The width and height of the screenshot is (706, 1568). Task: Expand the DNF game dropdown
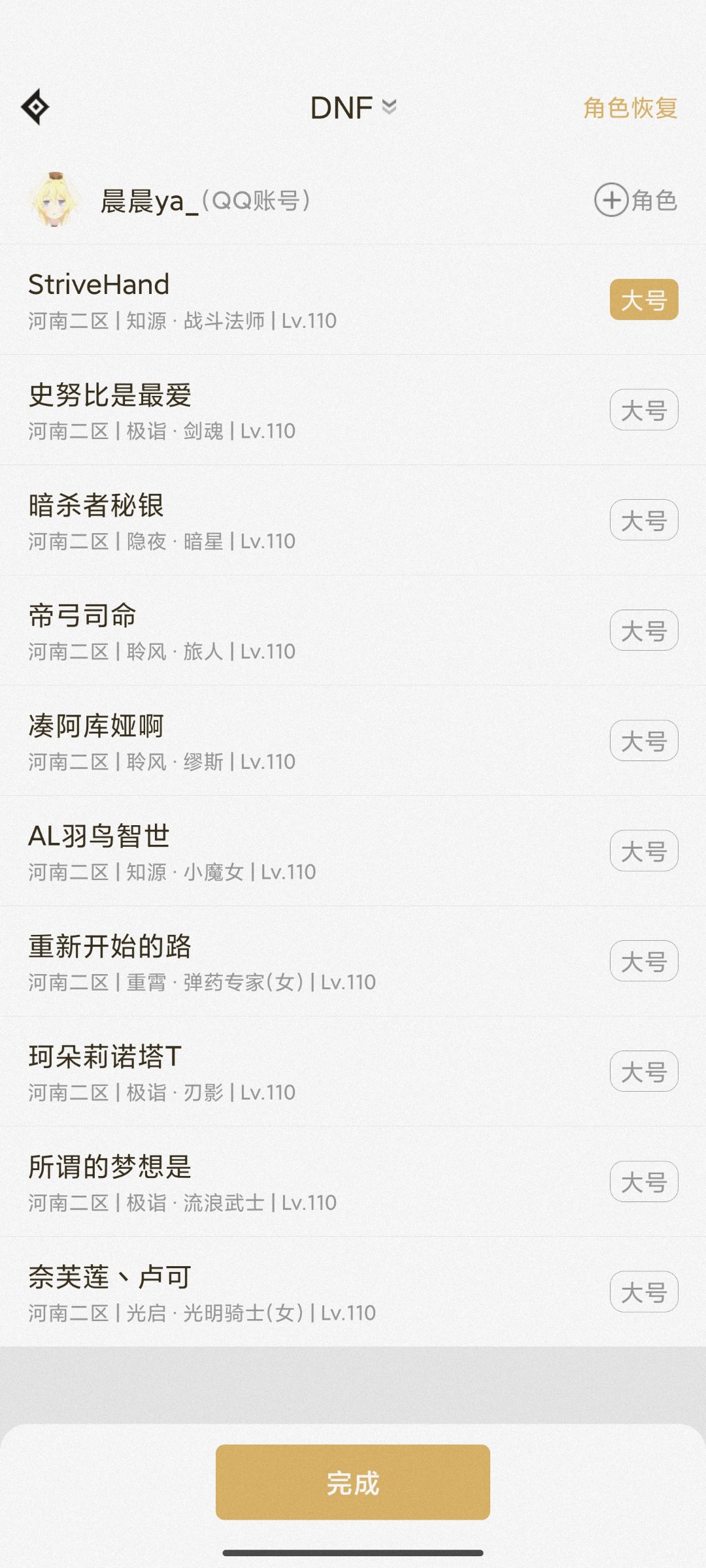[354, 108]
